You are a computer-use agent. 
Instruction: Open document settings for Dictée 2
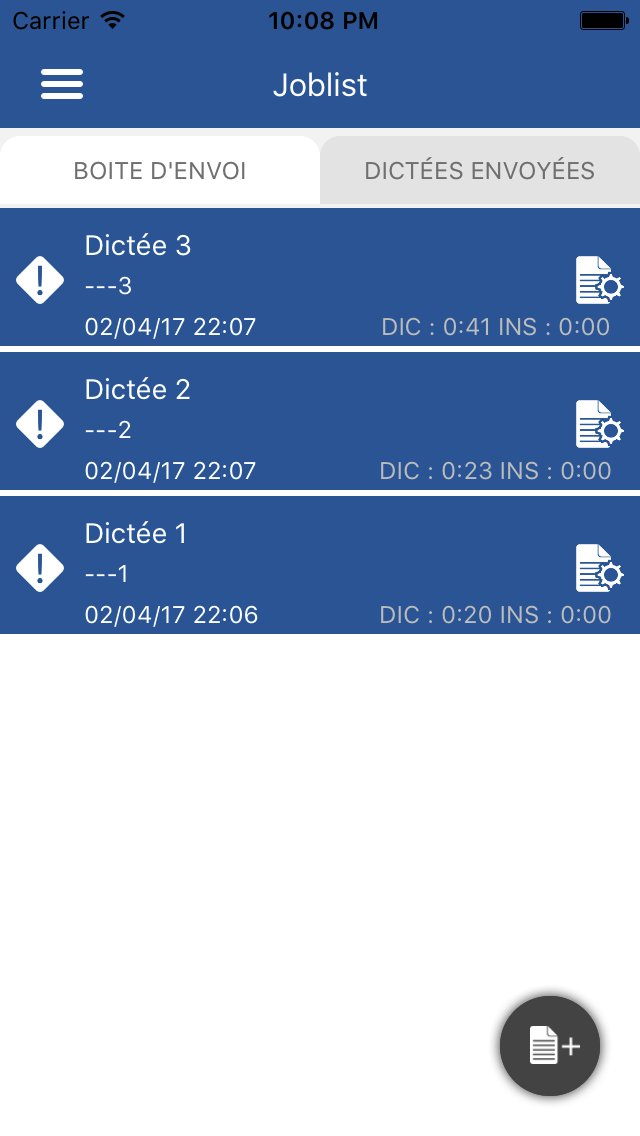point(599,424)
